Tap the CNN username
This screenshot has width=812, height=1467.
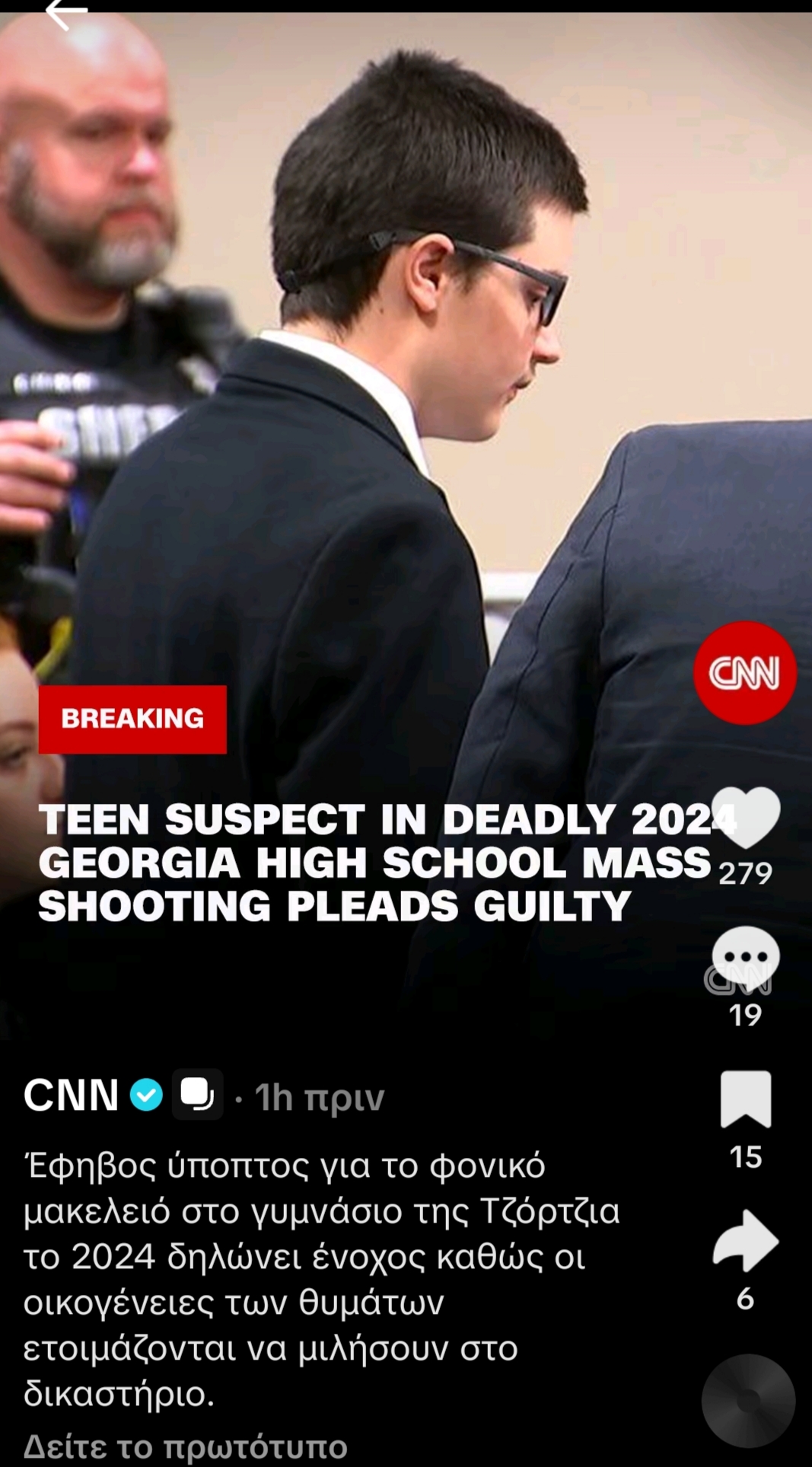[x=71, y=1095]
